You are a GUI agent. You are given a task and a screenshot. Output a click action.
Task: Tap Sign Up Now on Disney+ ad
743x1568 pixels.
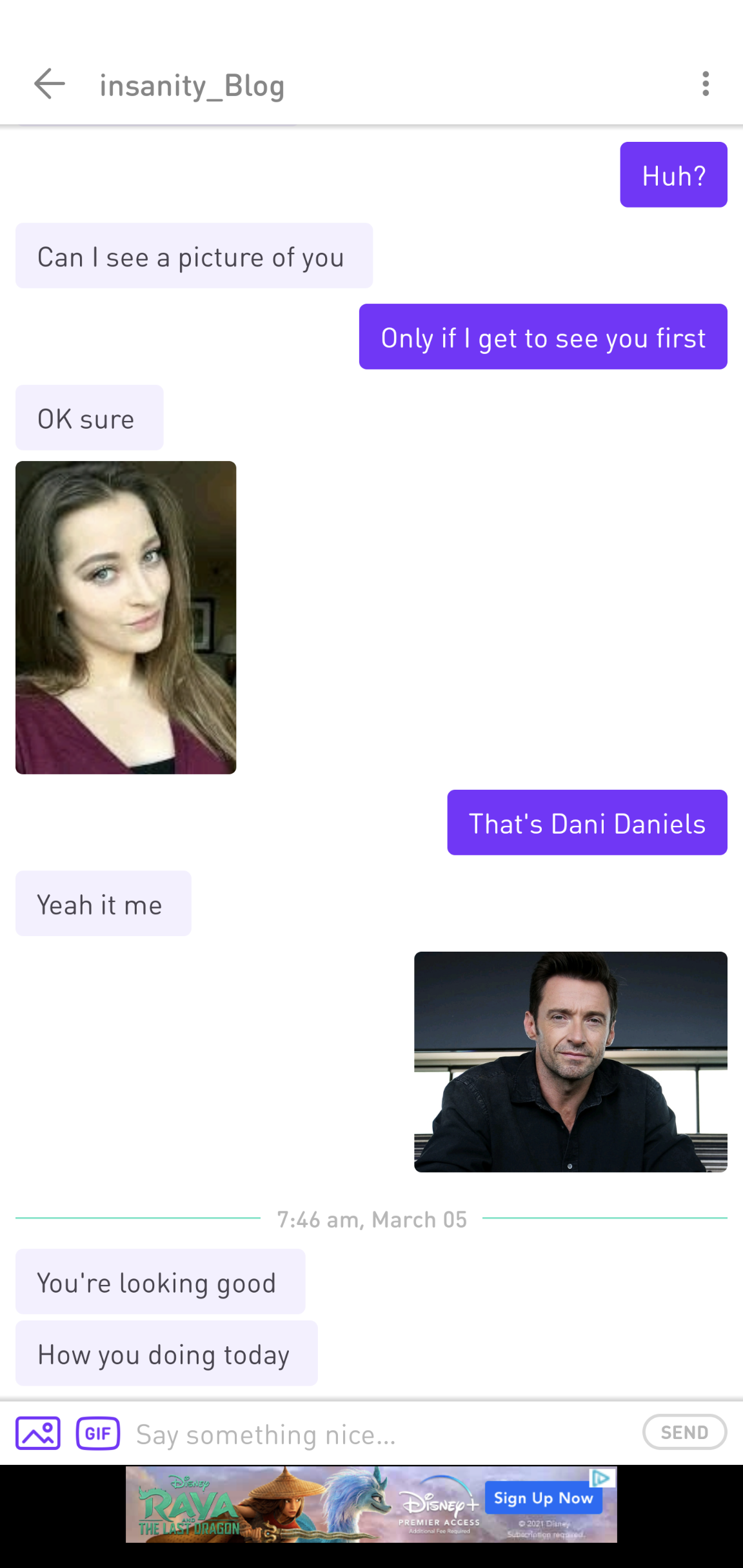(x=543, y=1498)
